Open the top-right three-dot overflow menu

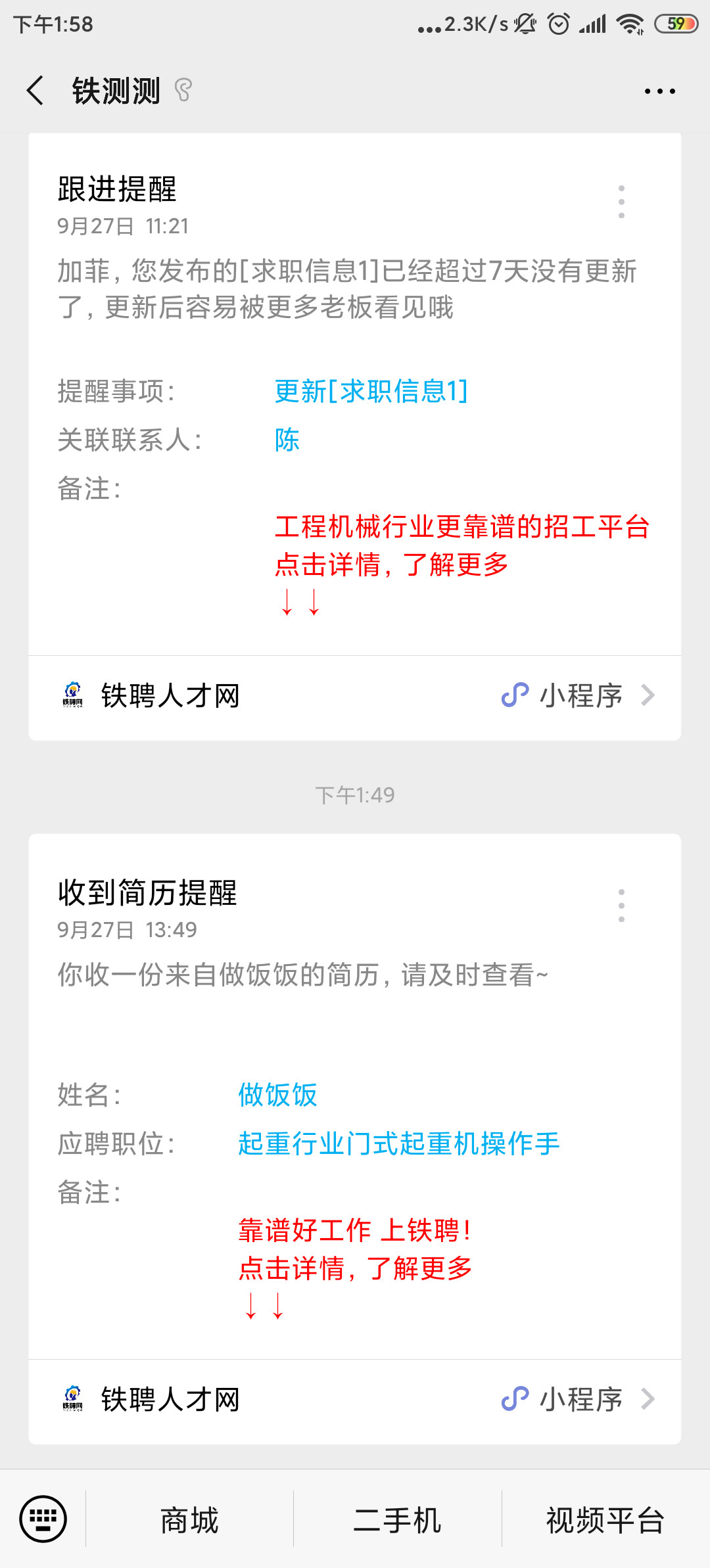point(659,91)
